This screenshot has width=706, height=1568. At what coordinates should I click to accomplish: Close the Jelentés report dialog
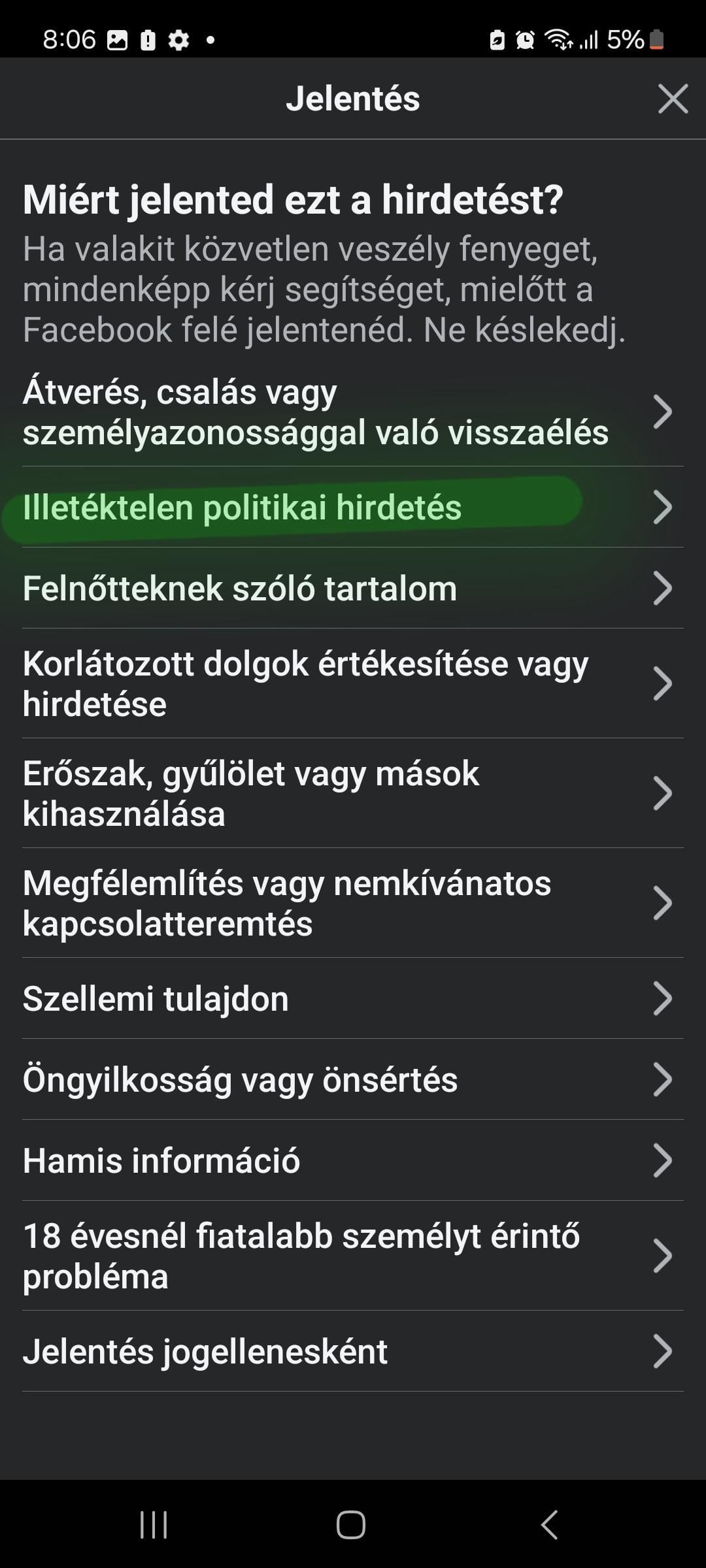(673, 99)
